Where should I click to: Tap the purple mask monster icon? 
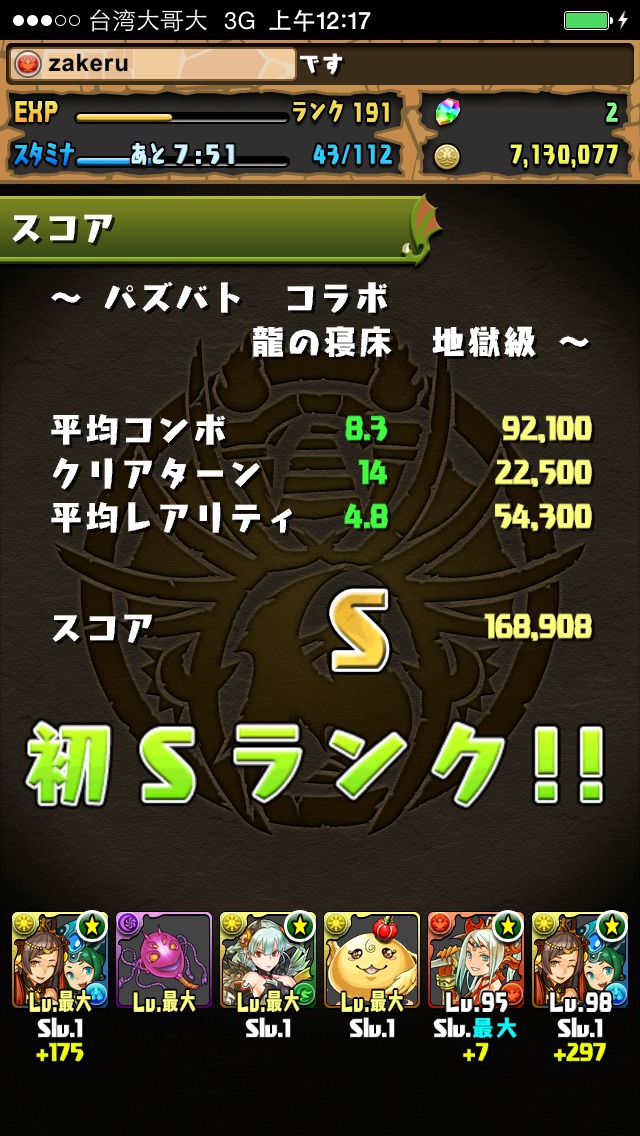pyautogui.click(x=164, y=960)
